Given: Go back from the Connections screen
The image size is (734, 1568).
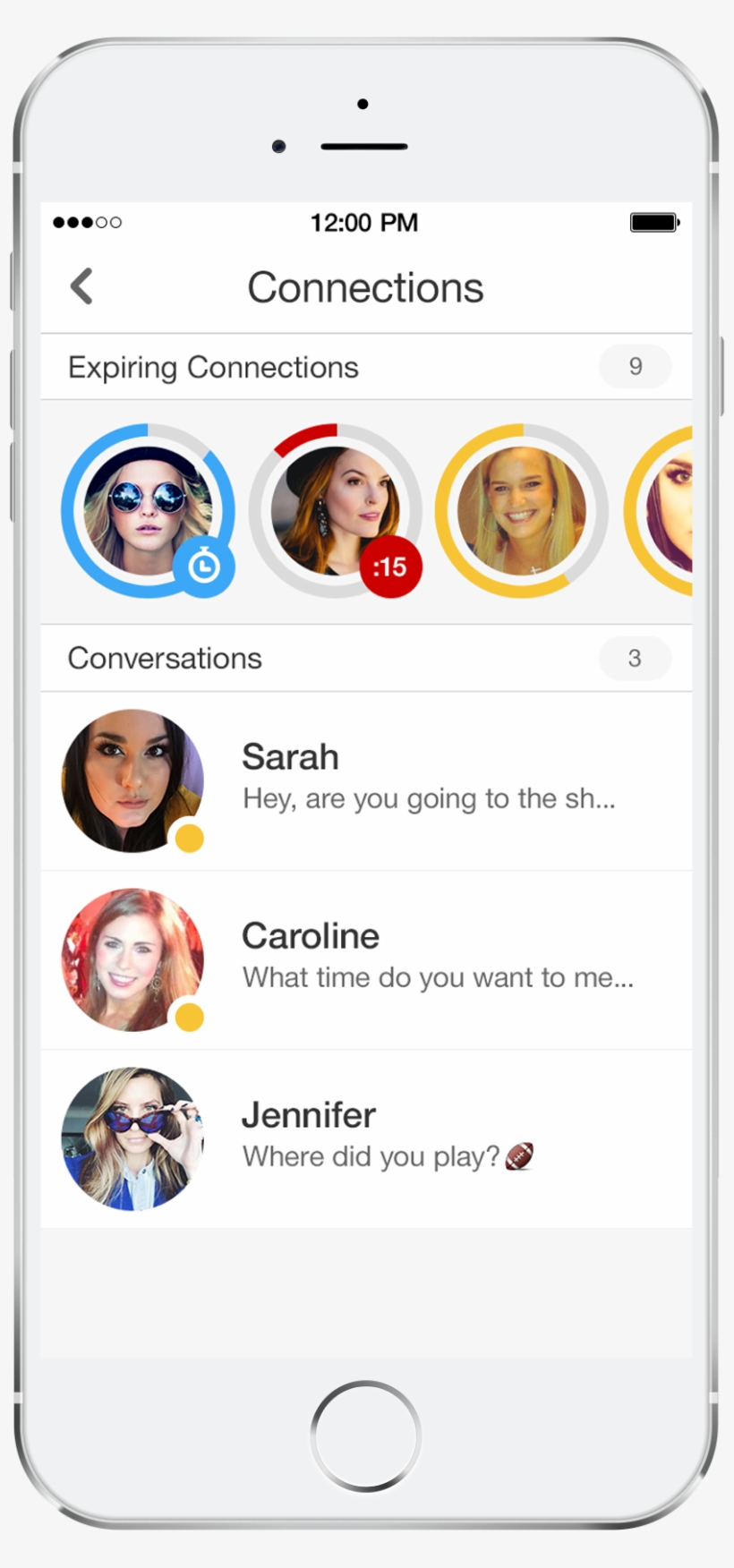Looking at the screenshot, I should (x=81, y=287).
